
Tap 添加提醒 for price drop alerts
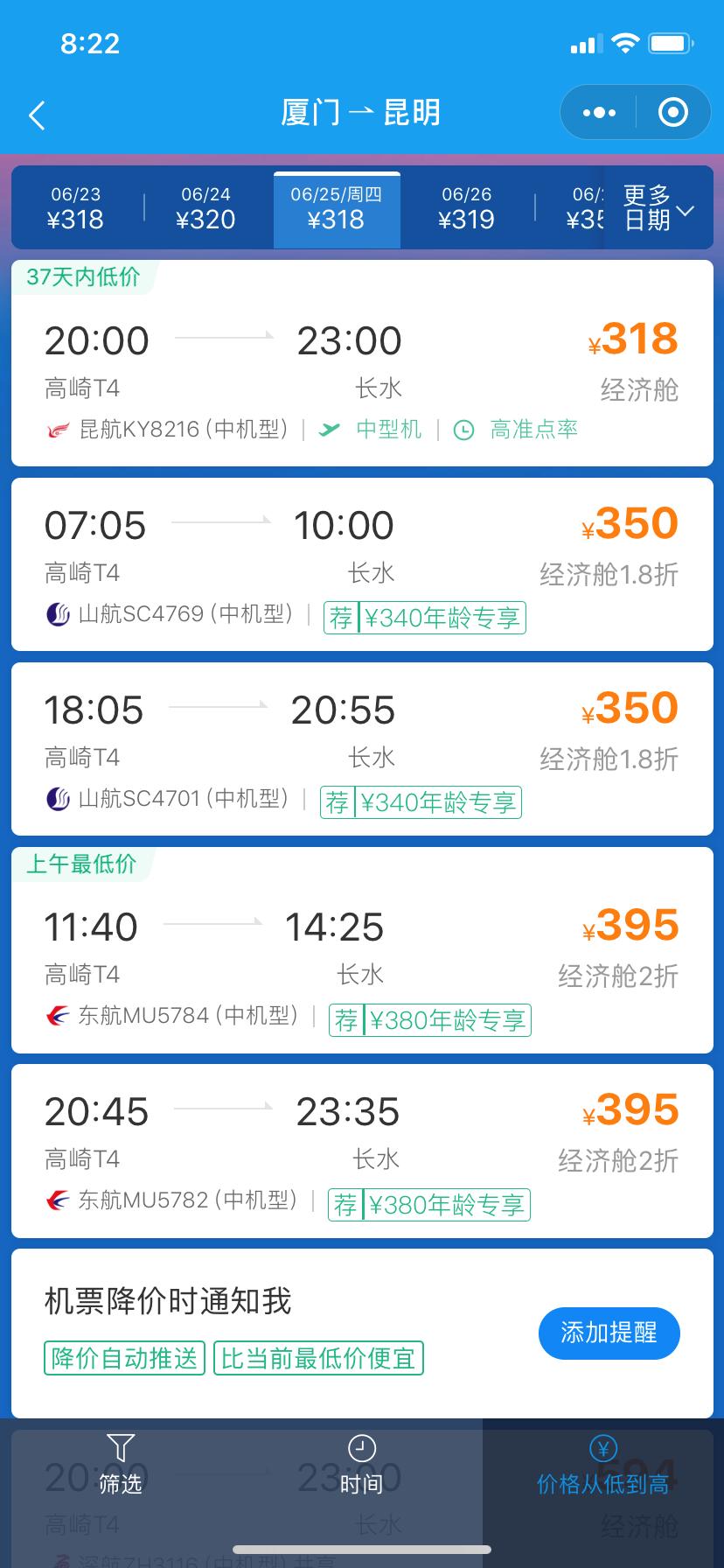(609, 1333)
